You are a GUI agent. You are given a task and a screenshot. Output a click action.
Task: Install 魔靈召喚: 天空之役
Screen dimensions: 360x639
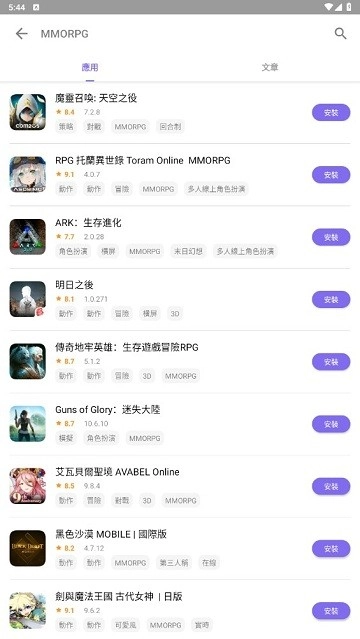(x=331, y=112)
